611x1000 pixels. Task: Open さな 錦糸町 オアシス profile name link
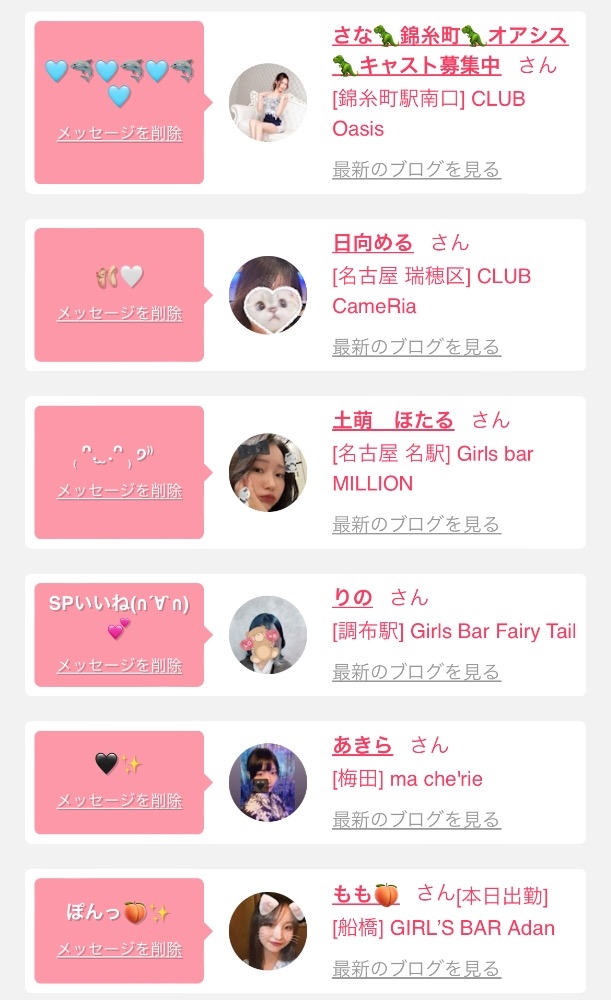click(450, 50)
